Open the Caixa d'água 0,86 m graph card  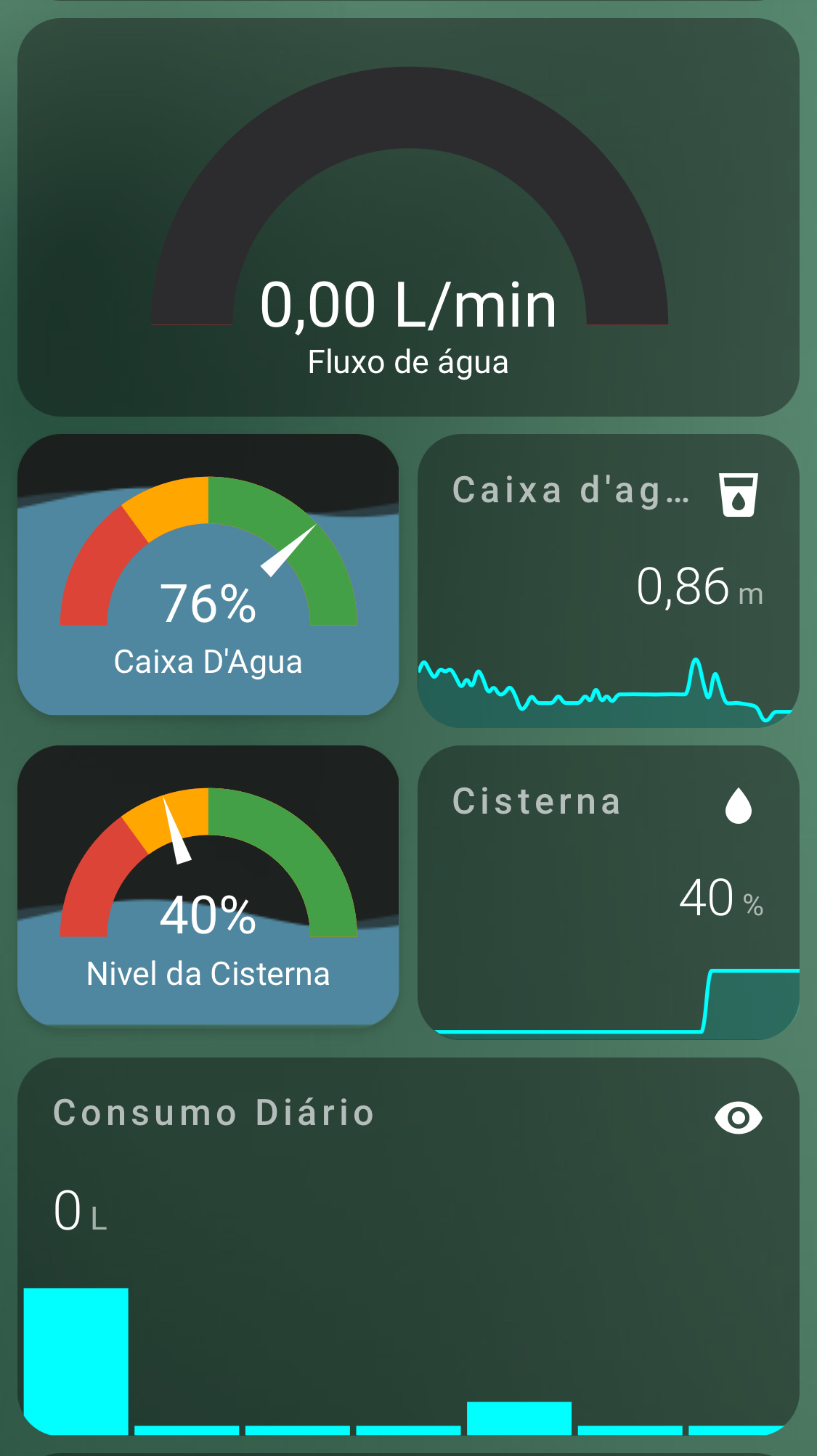[609, 581]
